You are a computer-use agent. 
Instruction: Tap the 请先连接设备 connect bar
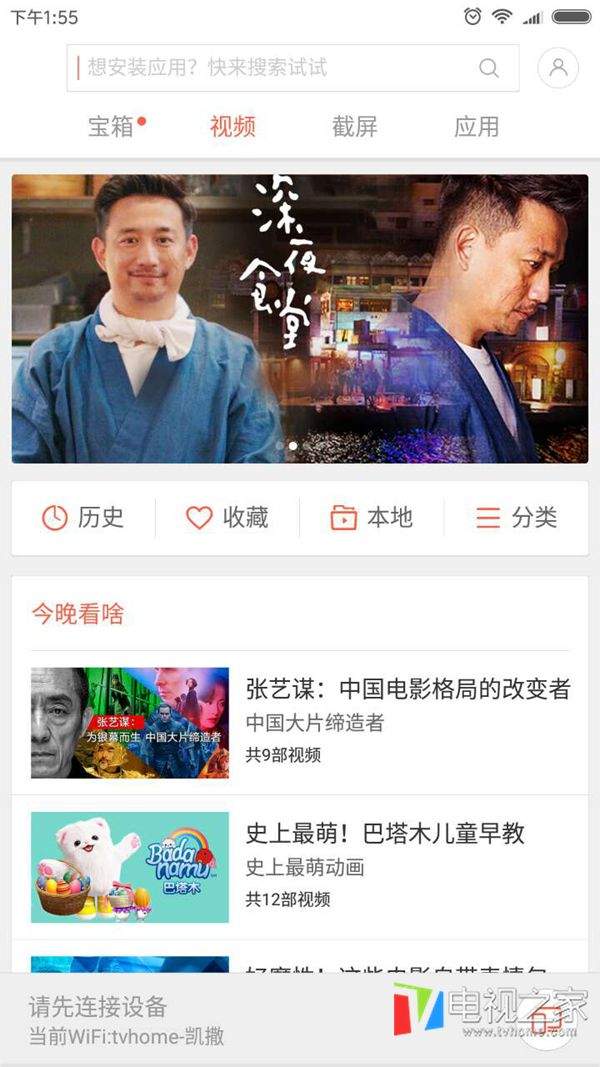(x=200, y=1020)
